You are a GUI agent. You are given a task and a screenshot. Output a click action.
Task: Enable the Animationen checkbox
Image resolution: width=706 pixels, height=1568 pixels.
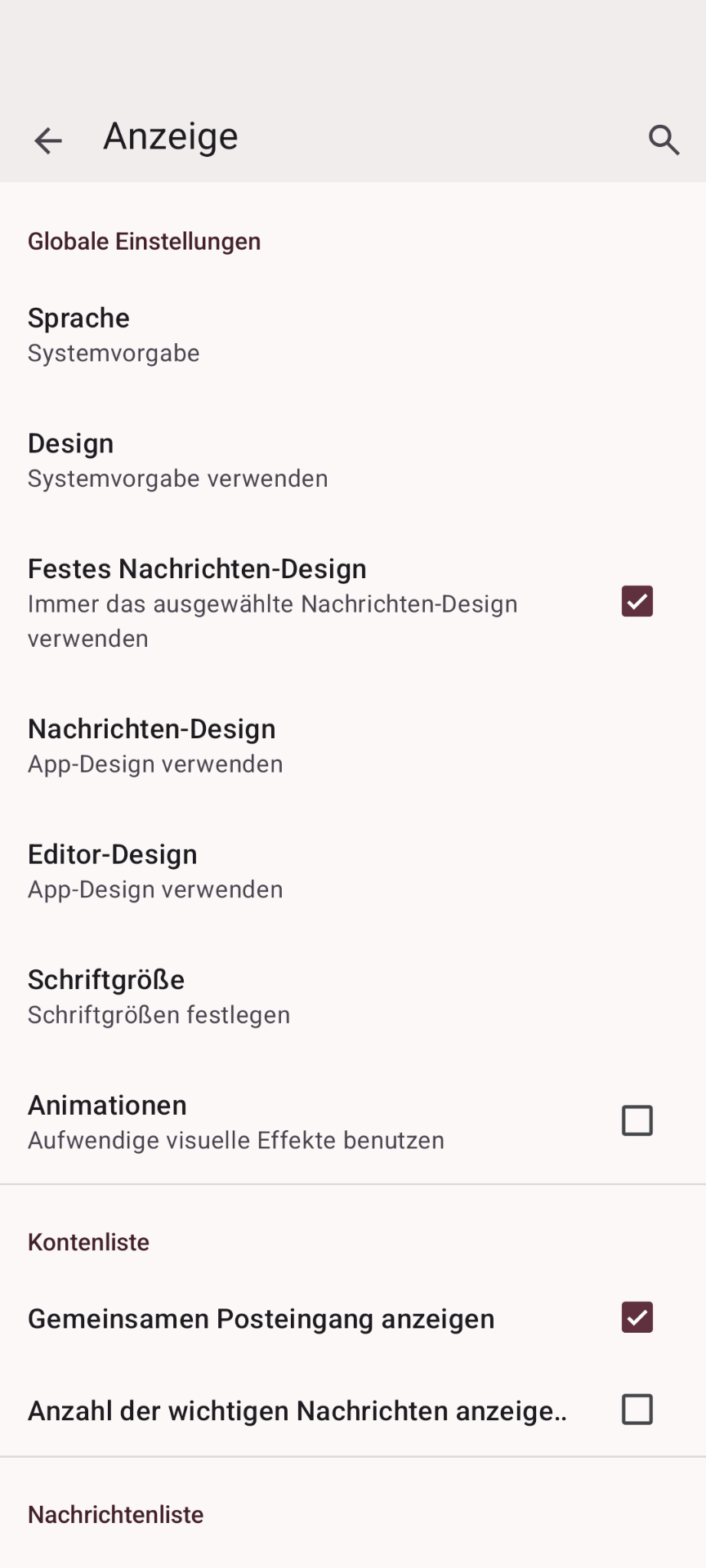coord(637,1121)
